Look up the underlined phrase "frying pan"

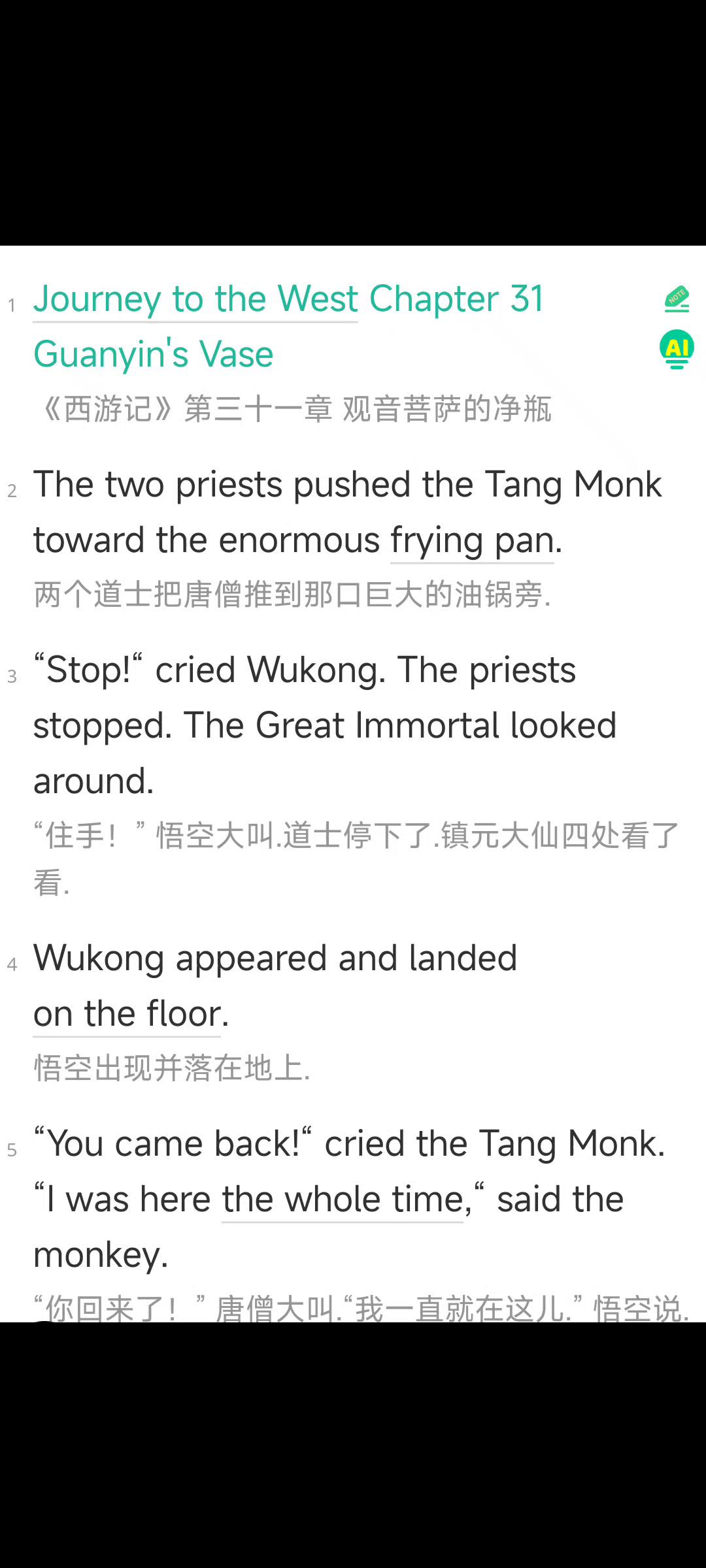[472, 541]
